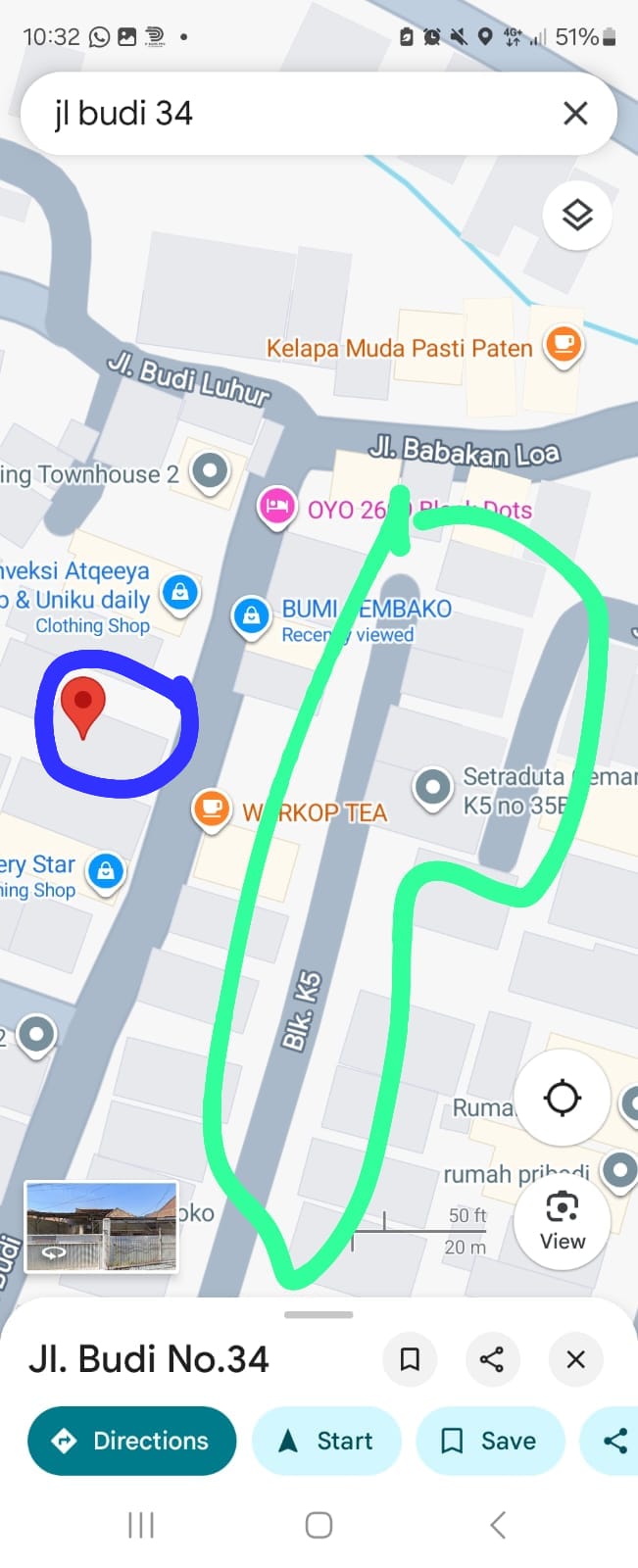Start navigation to this address
The width and height of the screenshot is (638, 1568).
click(x=326, y=1441)
